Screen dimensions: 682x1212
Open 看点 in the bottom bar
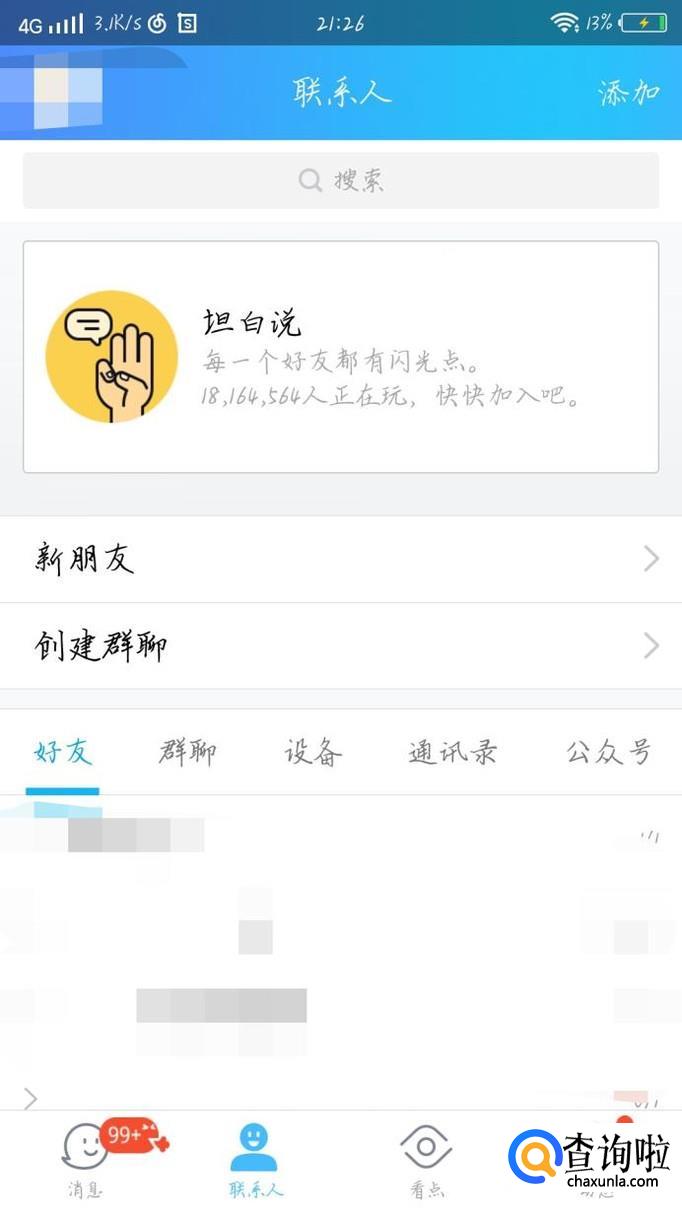click(427, 1158)
